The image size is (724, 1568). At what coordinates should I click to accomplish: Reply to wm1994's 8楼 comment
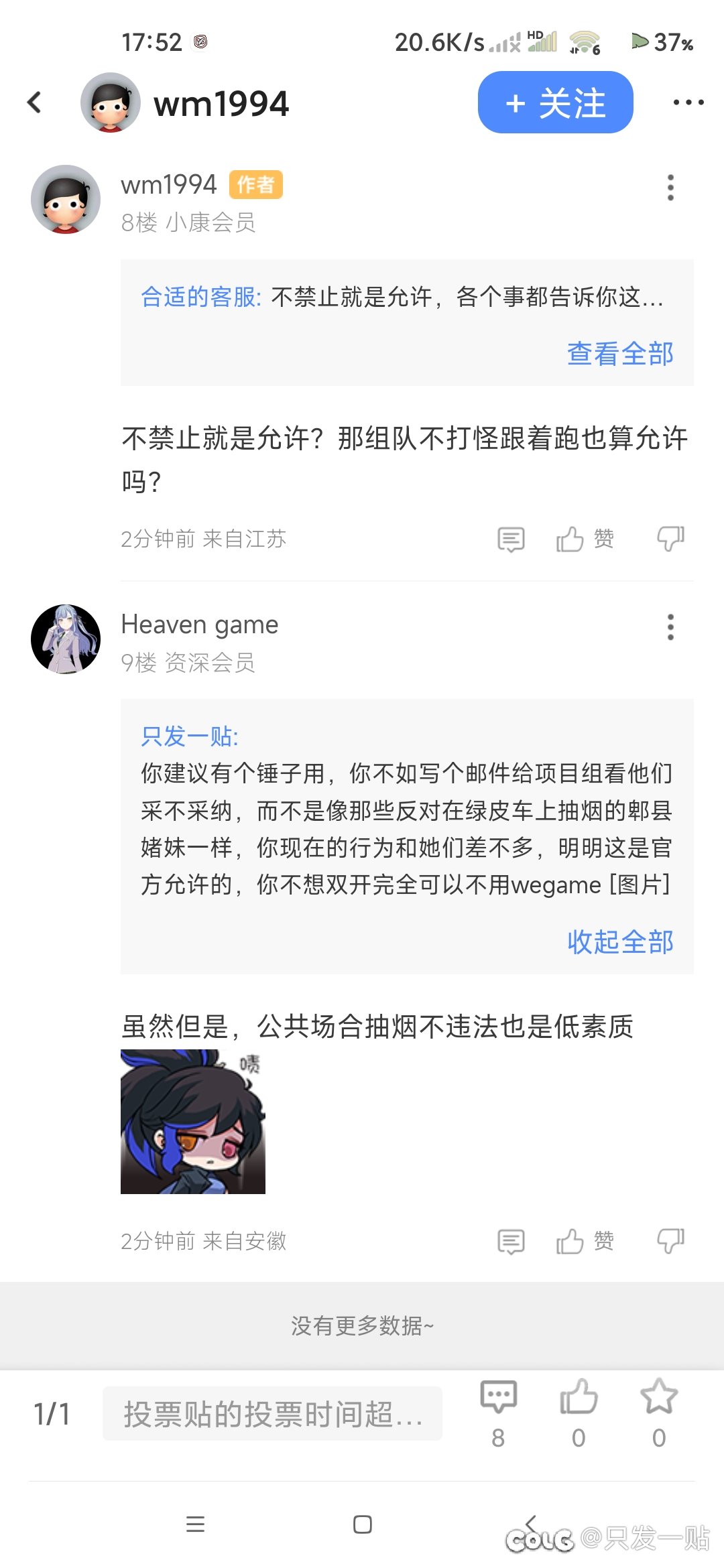[511, 539]
